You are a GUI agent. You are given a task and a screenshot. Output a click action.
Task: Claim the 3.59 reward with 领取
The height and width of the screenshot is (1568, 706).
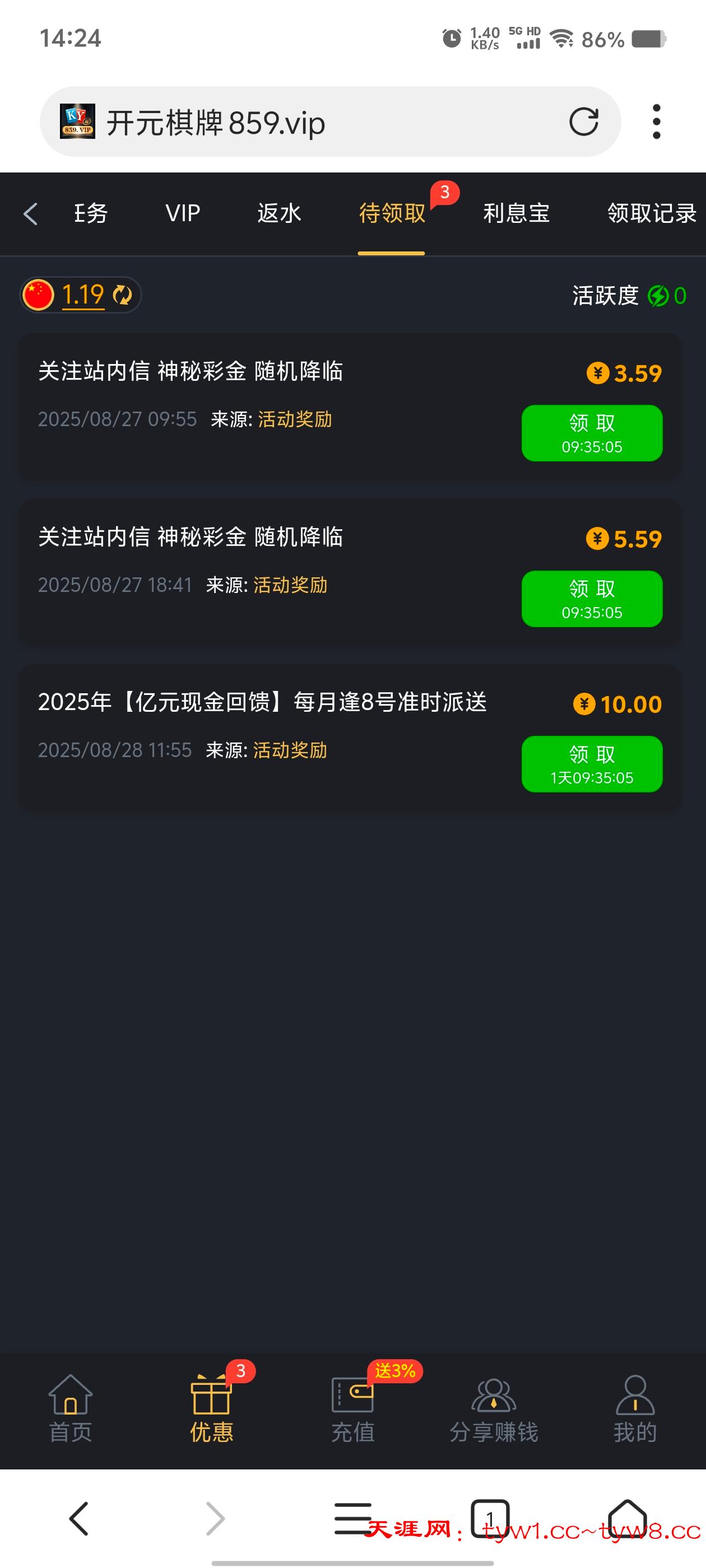(x=592, y=433)
